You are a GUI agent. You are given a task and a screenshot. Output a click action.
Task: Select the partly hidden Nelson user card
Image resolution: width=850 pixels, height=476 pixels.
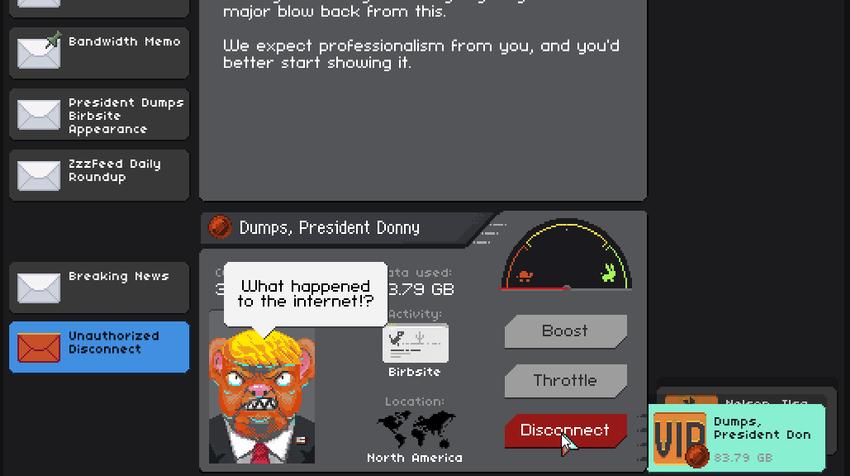pos(760,397)
